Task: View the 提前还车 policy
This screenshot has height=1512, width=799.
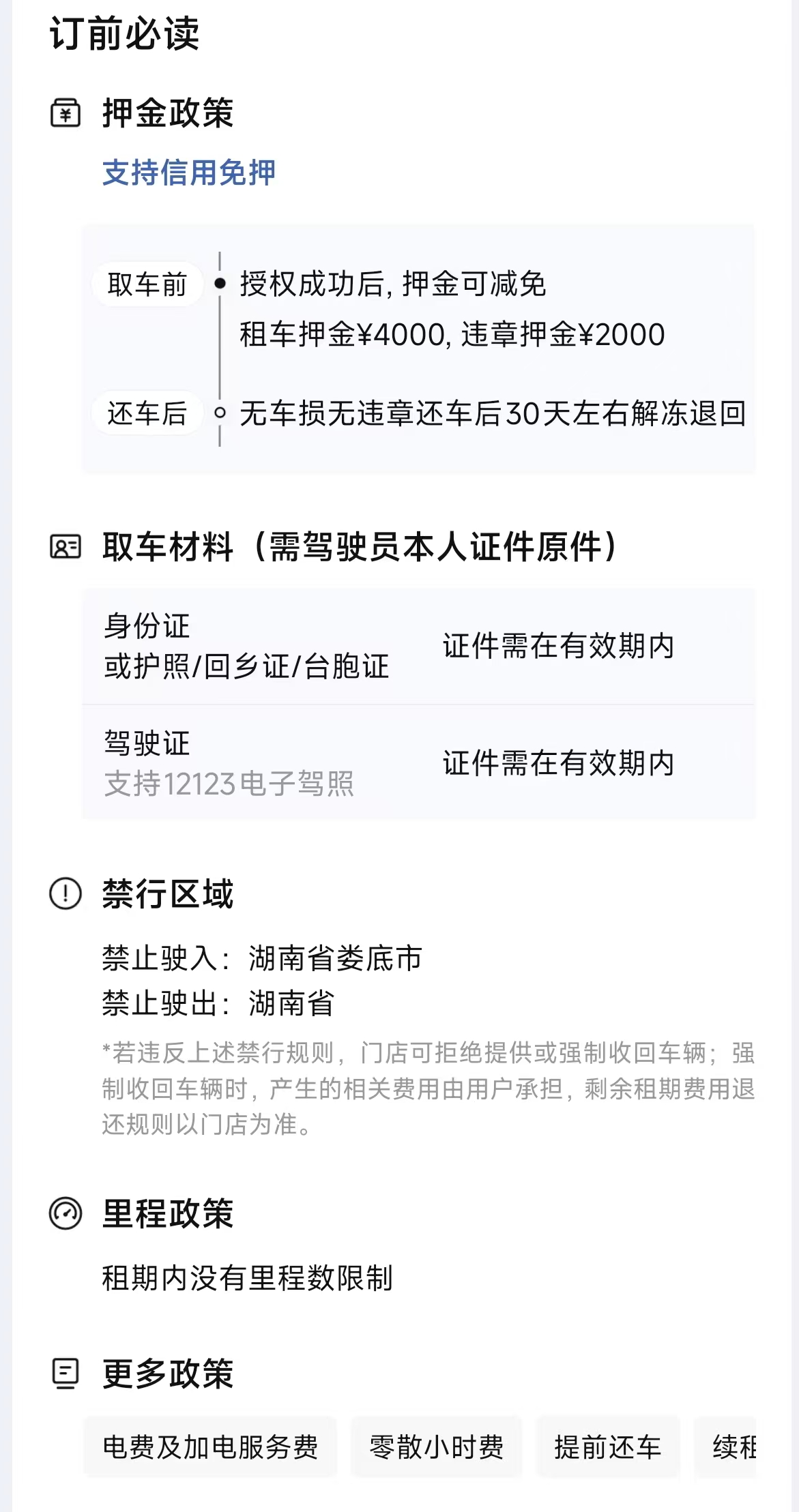Action: [x=607, y=1447]
